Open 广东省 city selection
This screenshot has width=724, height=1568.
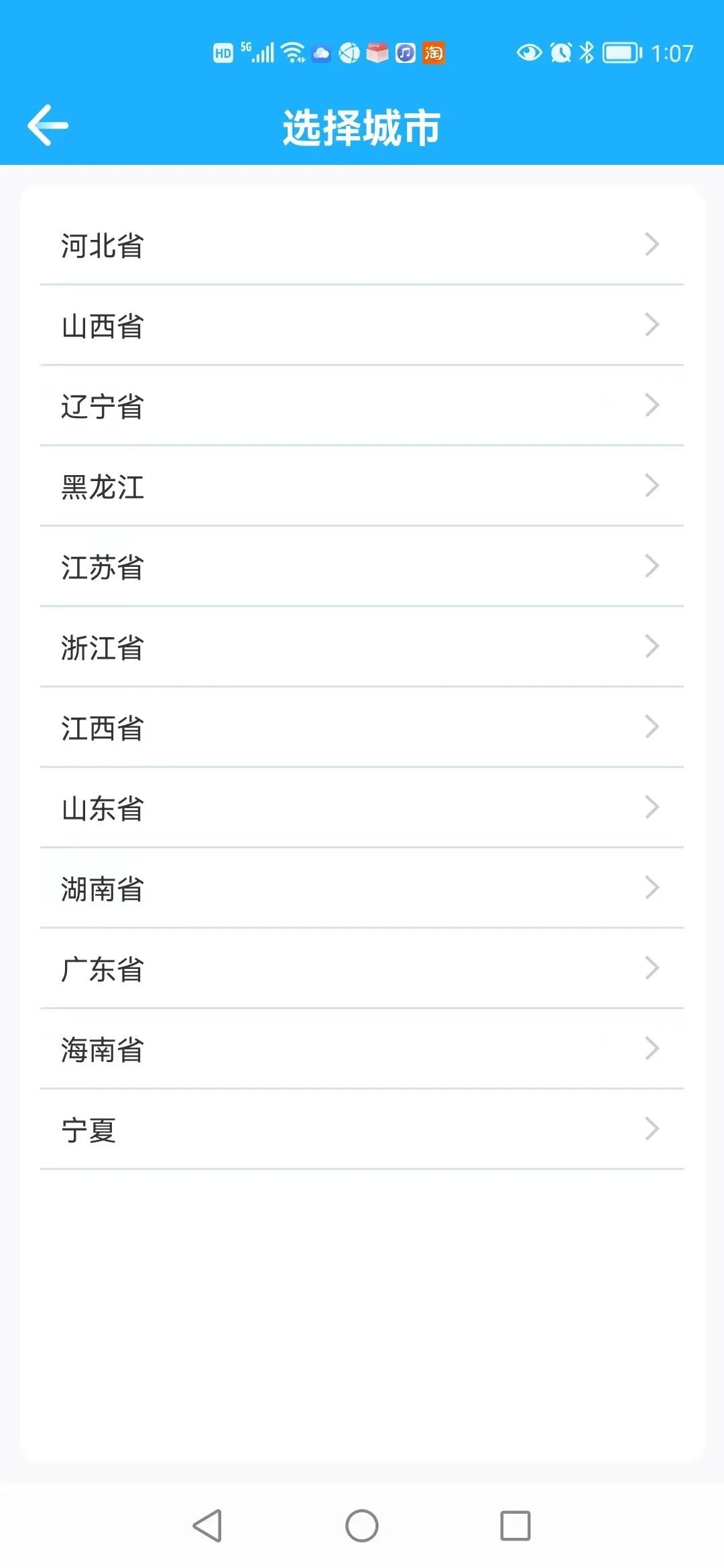tap(362, 969)
